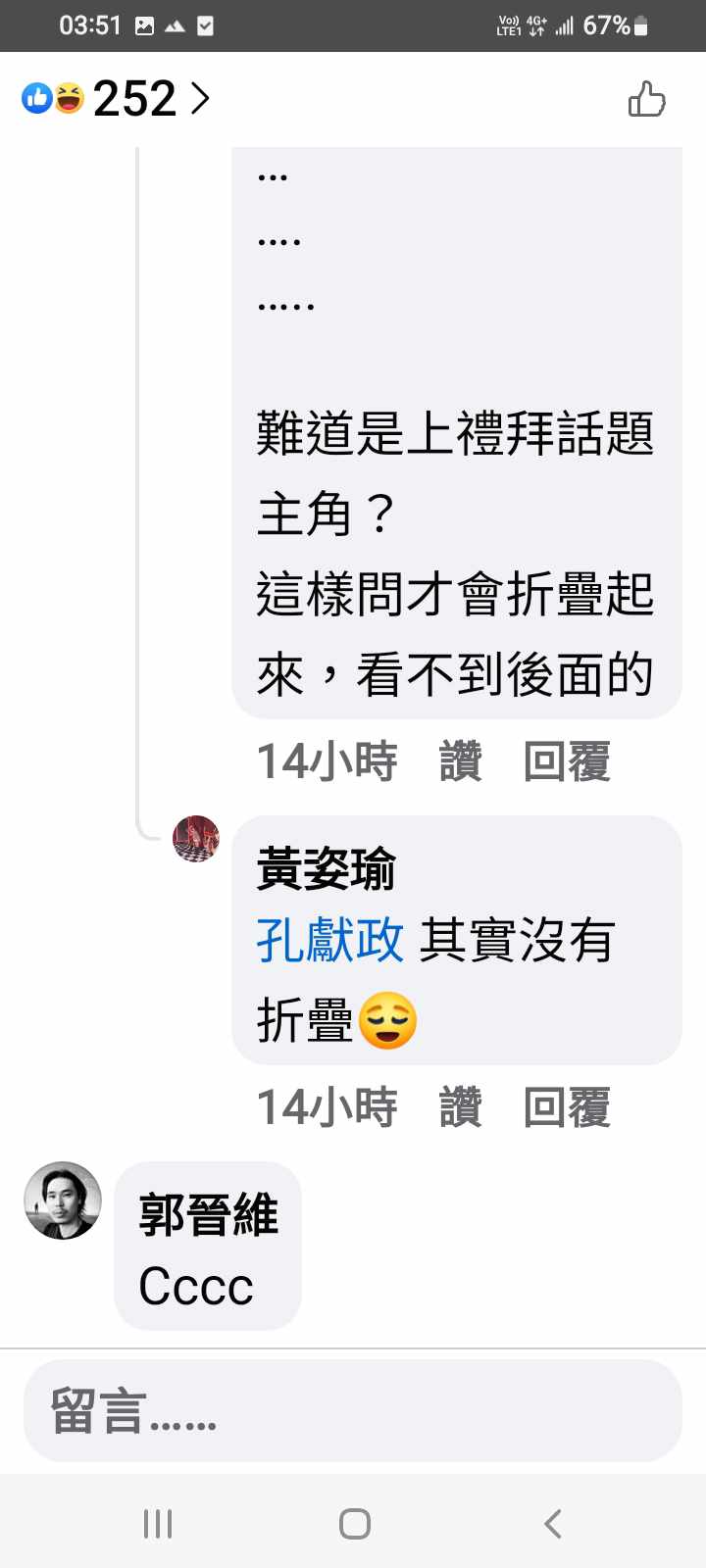Viewport: 706px width, 1568px height.
Task: Open 郭晉維's profile name
Action: (x=208, y=1215)
